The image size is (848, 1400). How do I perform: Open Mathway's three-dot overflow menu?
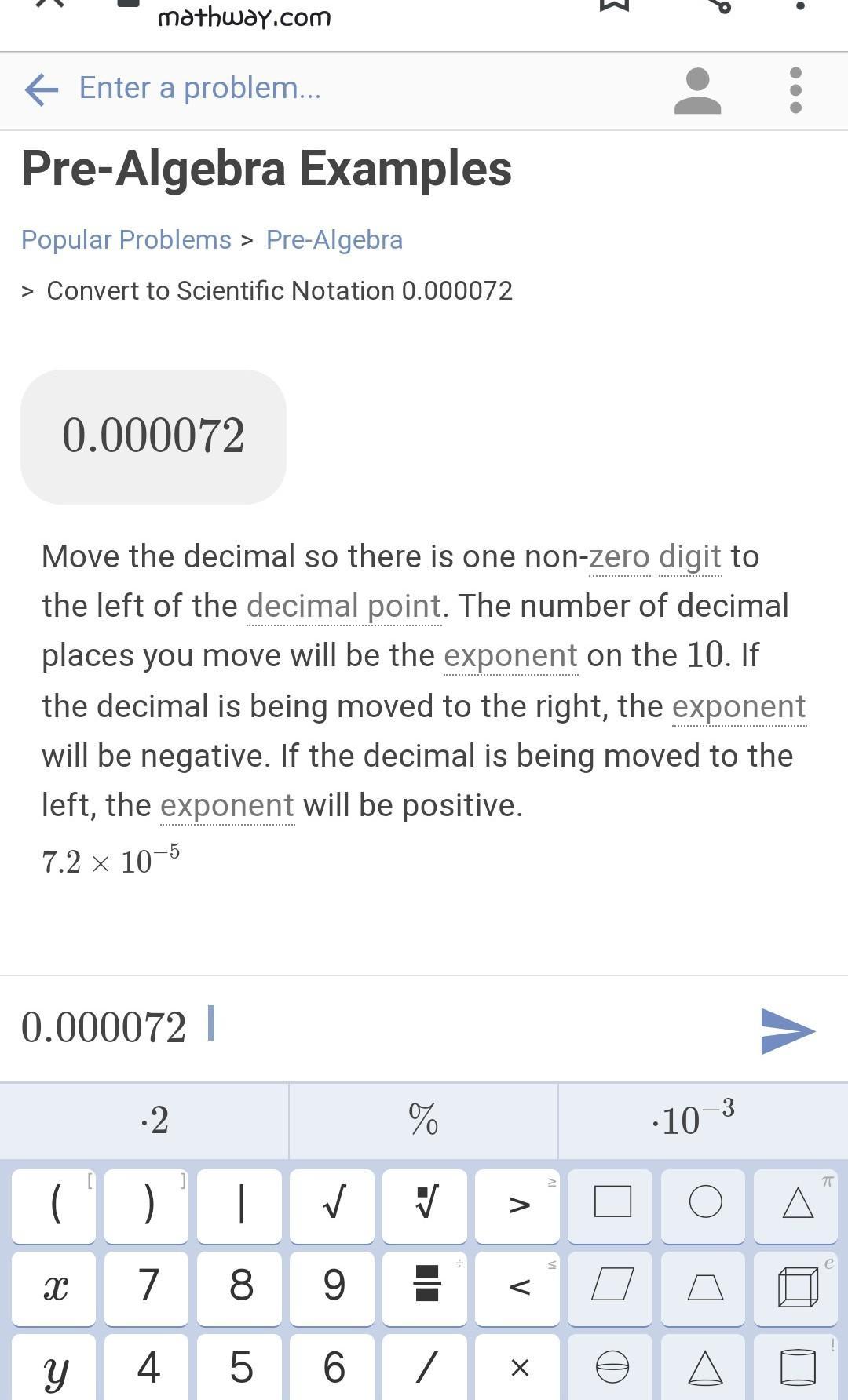coord(795,90)
